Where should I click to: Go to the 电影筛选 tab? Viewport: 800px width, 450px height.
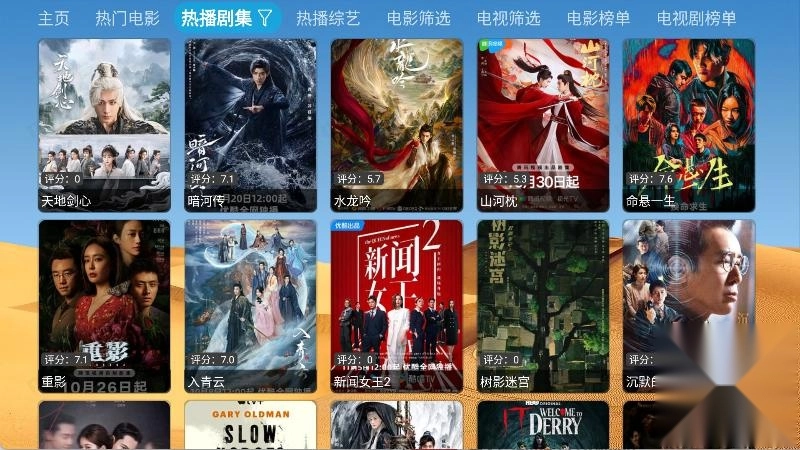coord(419,18)
